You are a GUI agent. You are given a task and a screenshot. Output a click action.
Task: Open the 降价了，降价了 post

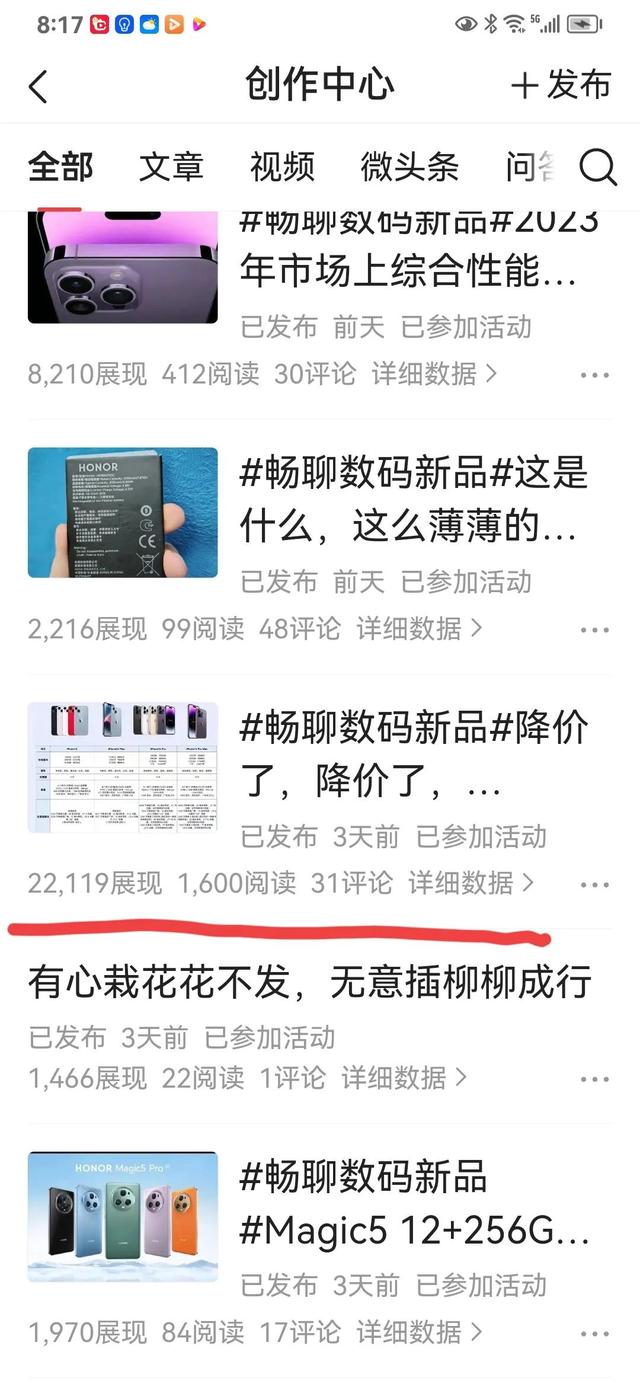(415, 752)
